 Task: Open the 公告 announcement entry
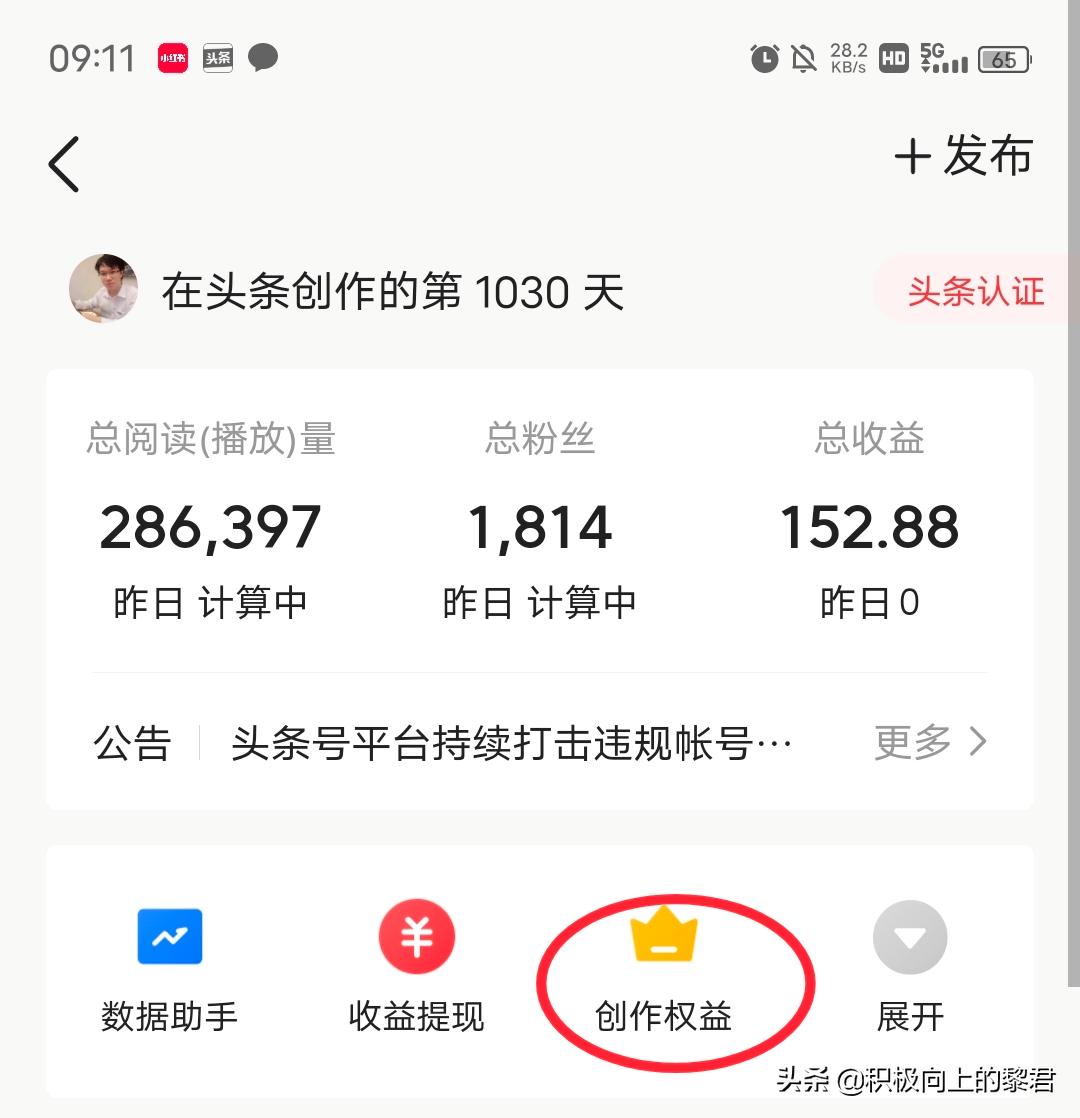131,741
